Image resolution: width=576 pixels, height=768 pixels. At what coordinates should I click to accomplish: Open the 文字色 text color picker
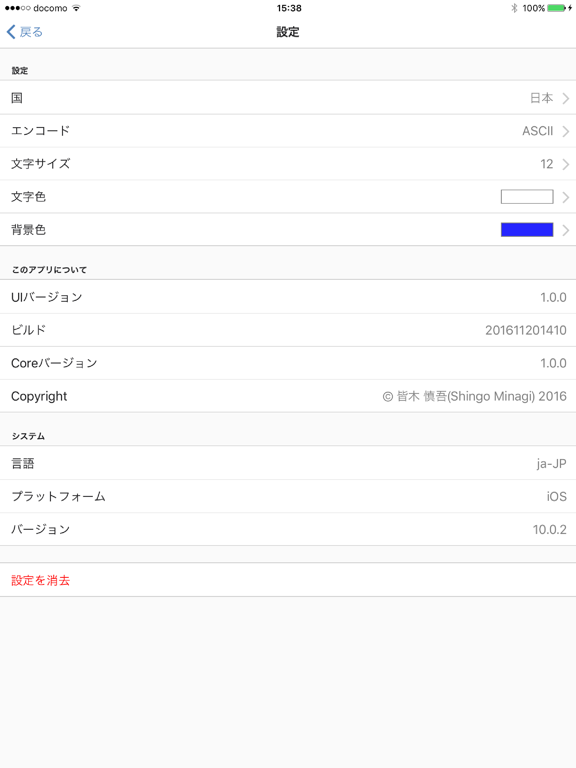coord(288,196)
